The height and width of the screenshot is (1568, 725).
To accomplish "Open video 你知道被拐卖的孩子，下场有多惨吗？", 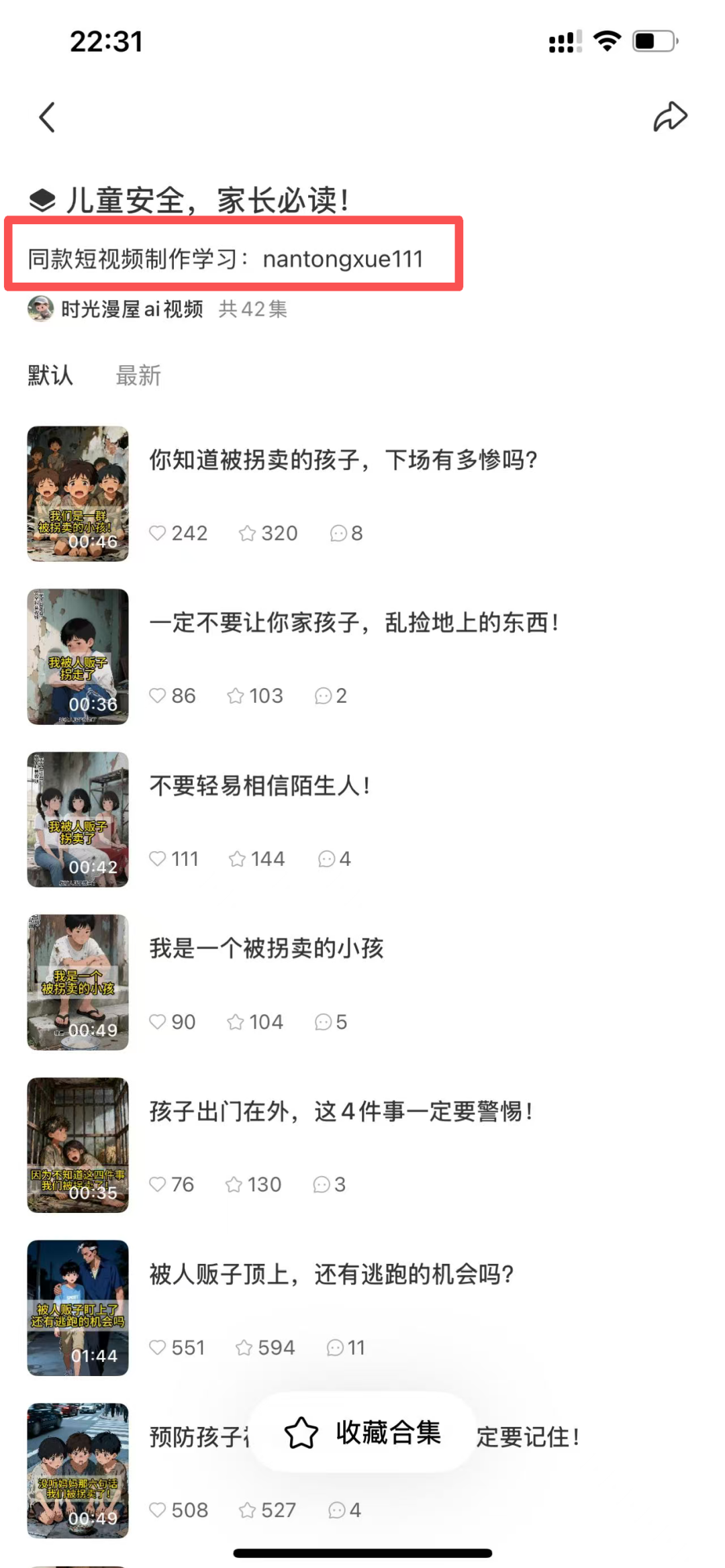I will click(343, 460).
